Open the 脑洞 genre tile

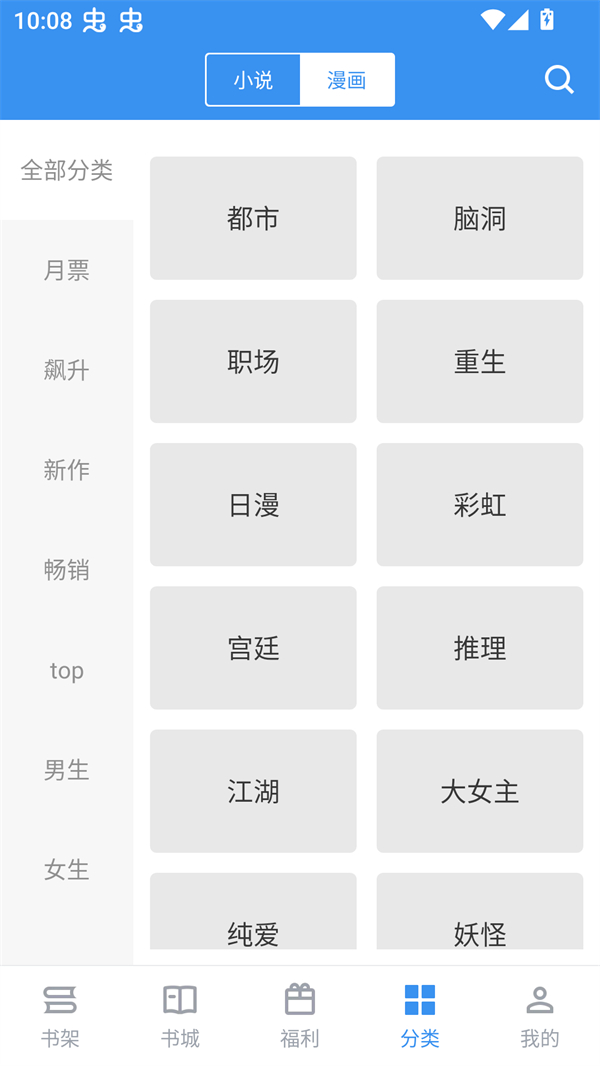pyautogui.click(x=480, y=218)
